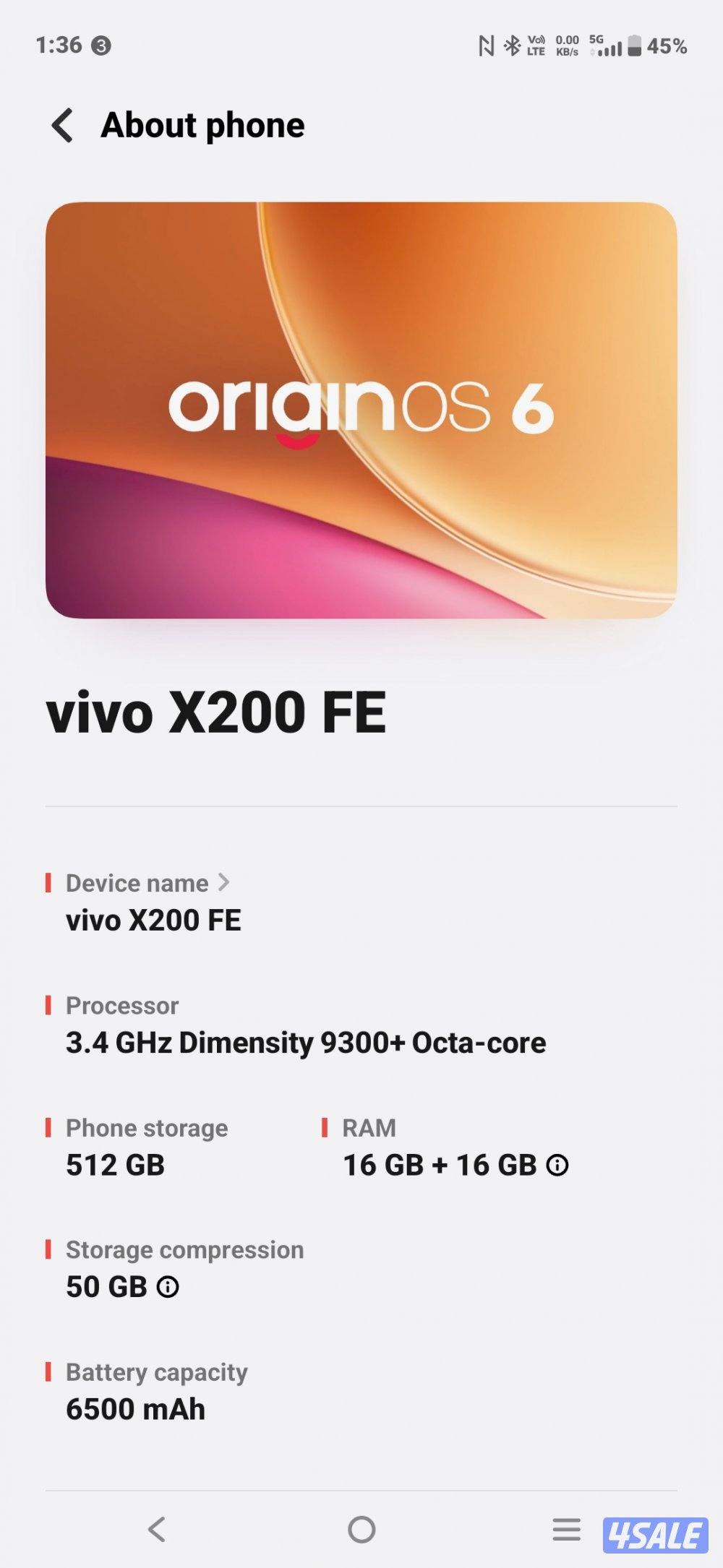The width and height of the screenshot is (723, 1568).
Task: Tap the battery level indicator slider area
Action: coord(635,45)
